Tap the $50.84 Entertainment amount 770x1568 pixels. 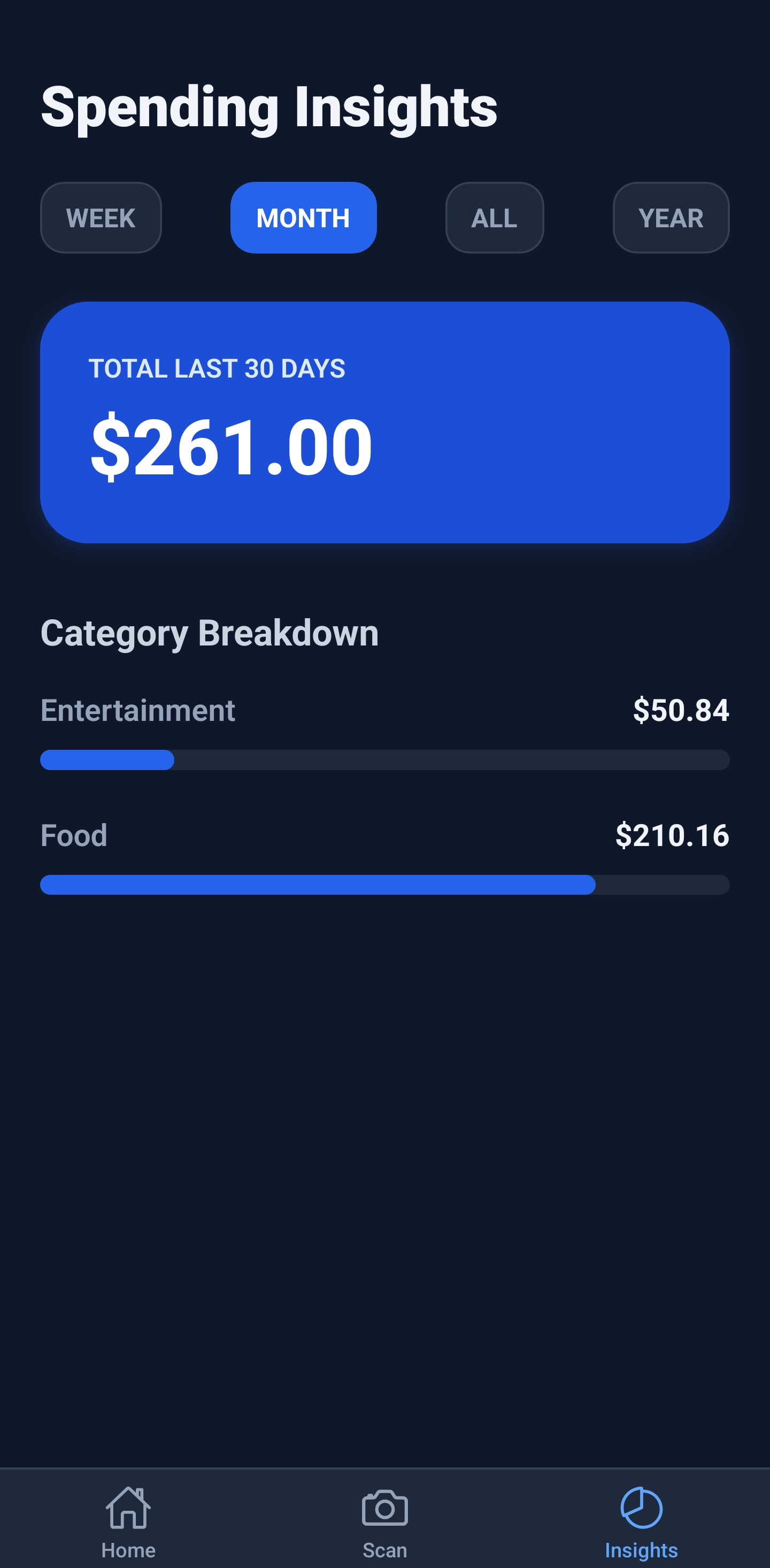[x=681, y=710]
